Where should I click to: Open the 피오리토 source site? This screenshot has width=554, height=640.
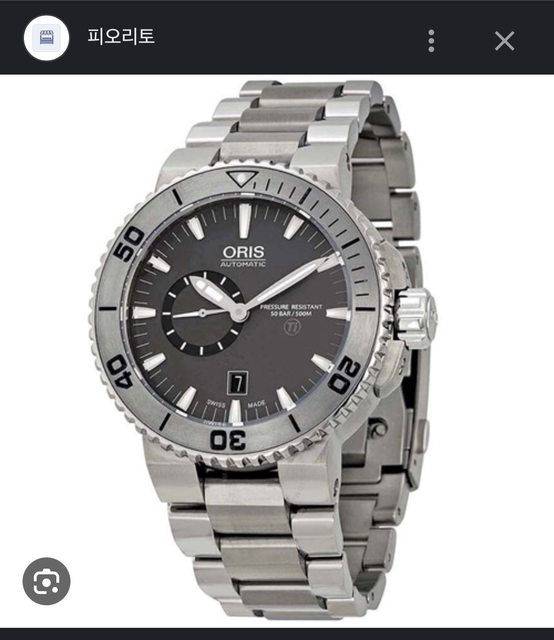tap(121, 36)
